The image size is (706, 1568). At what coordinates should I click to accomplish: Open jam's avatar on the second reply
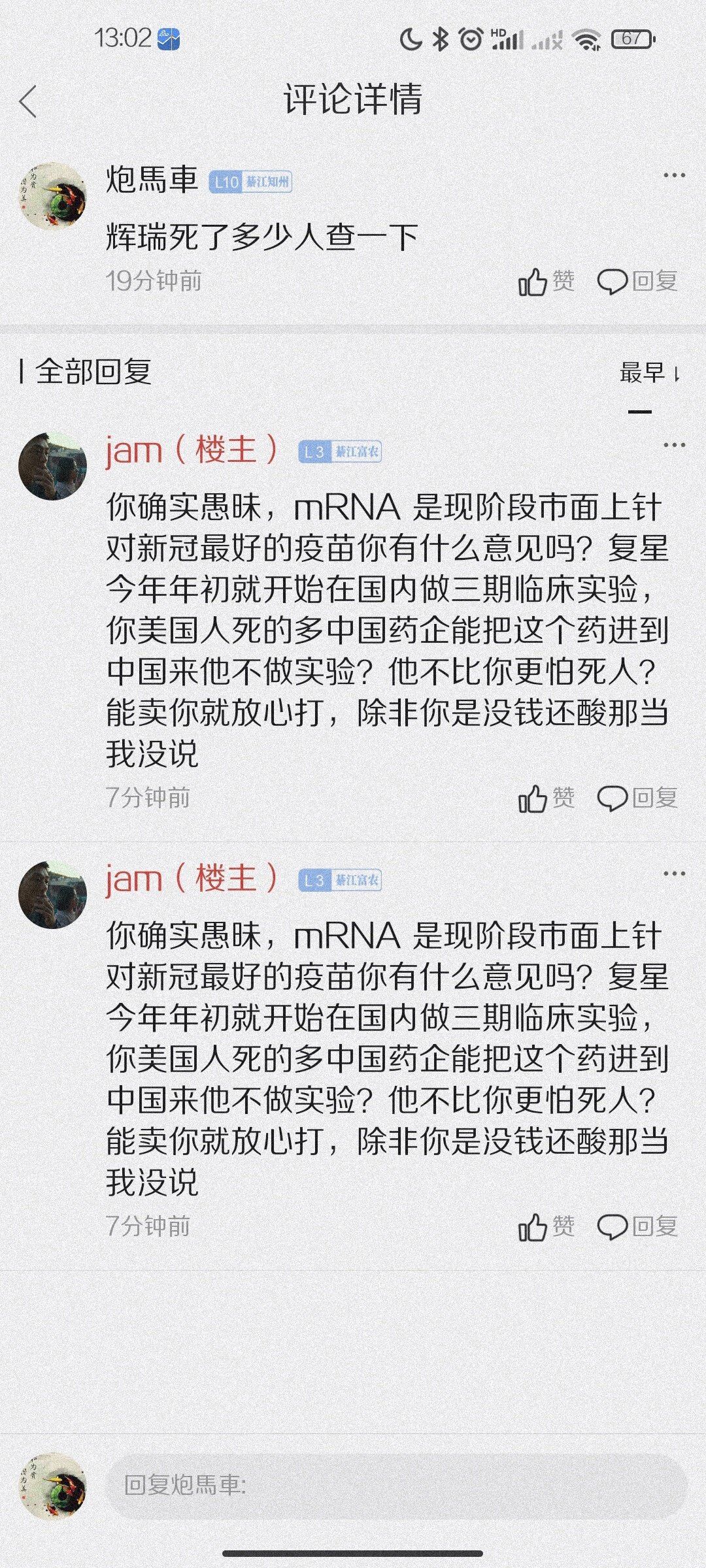click(x=52, y=894)
